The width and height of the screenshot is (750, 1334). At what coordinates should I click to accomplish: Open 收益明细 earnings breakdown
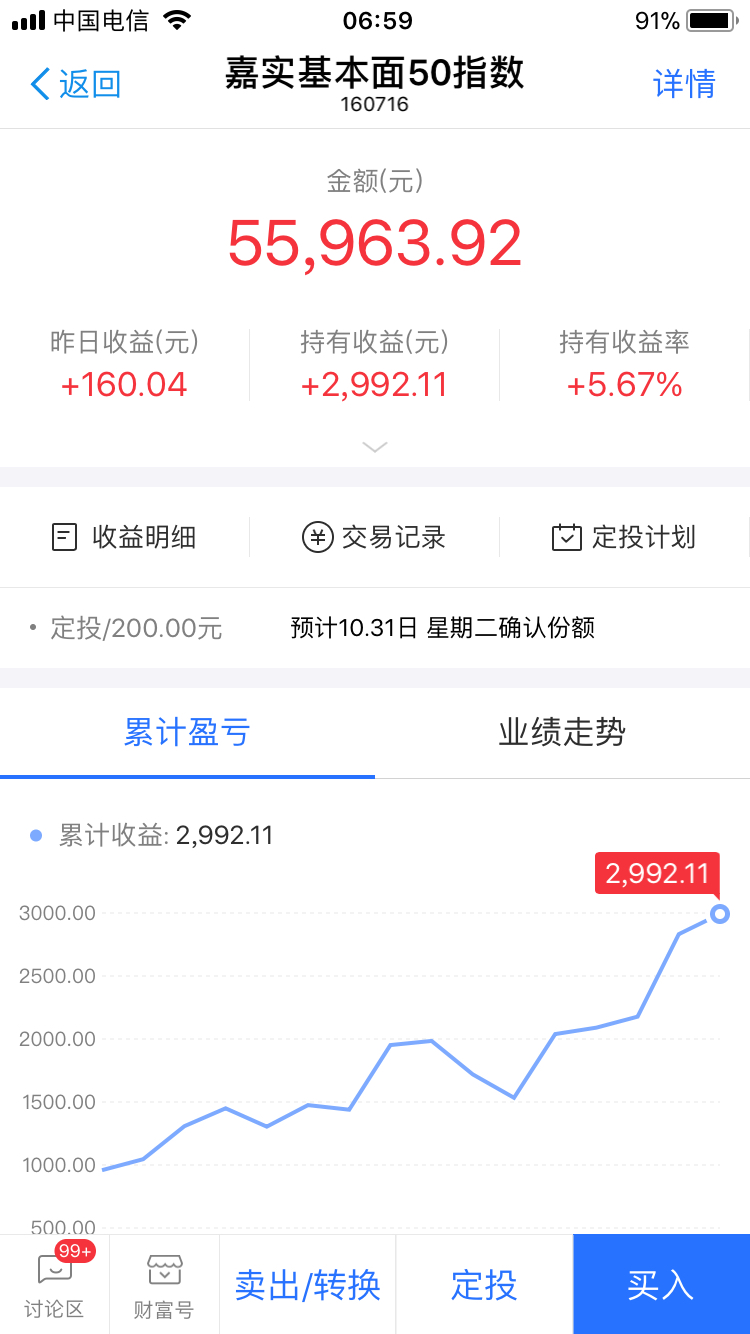pos(124,537)
